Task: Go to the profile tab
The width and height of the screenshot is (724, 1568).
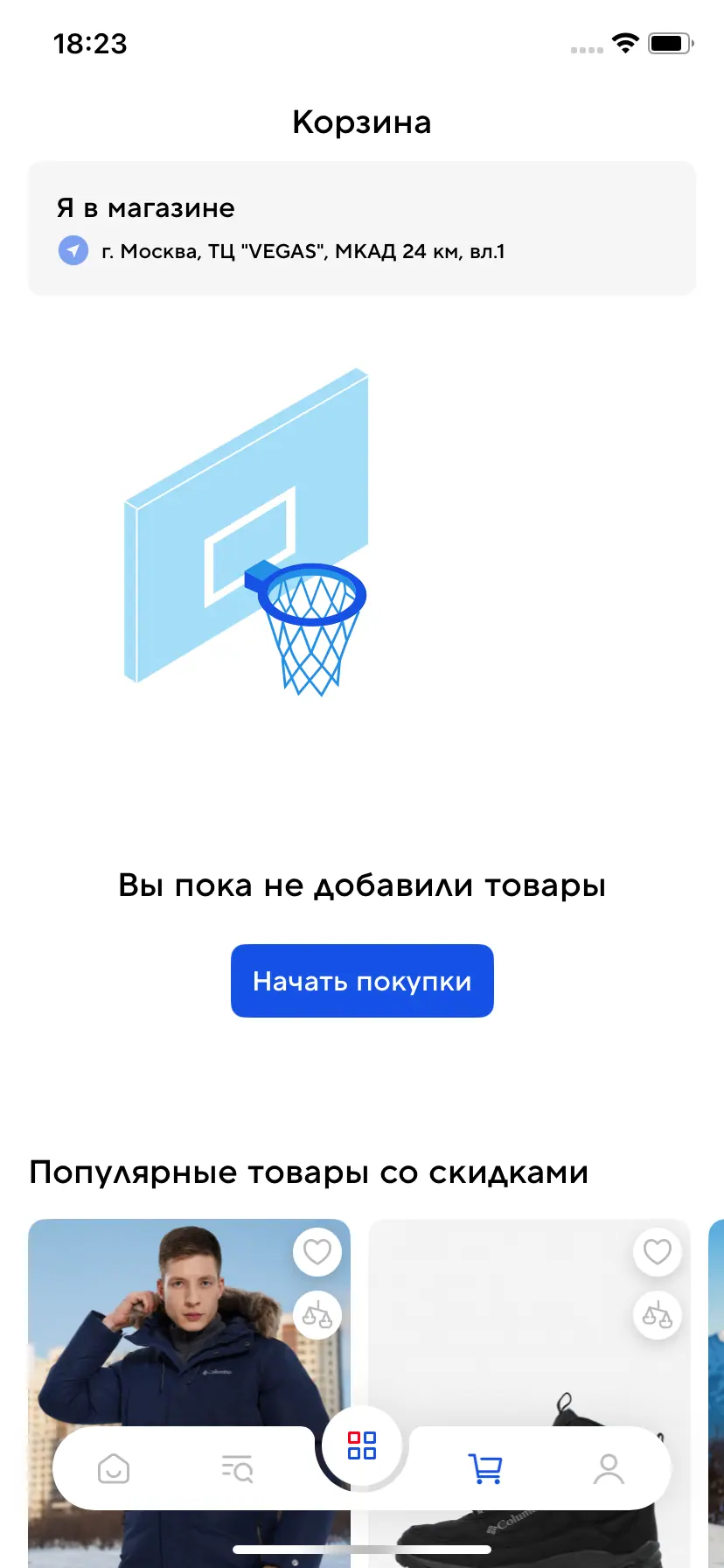Action: click(609, 1469)
